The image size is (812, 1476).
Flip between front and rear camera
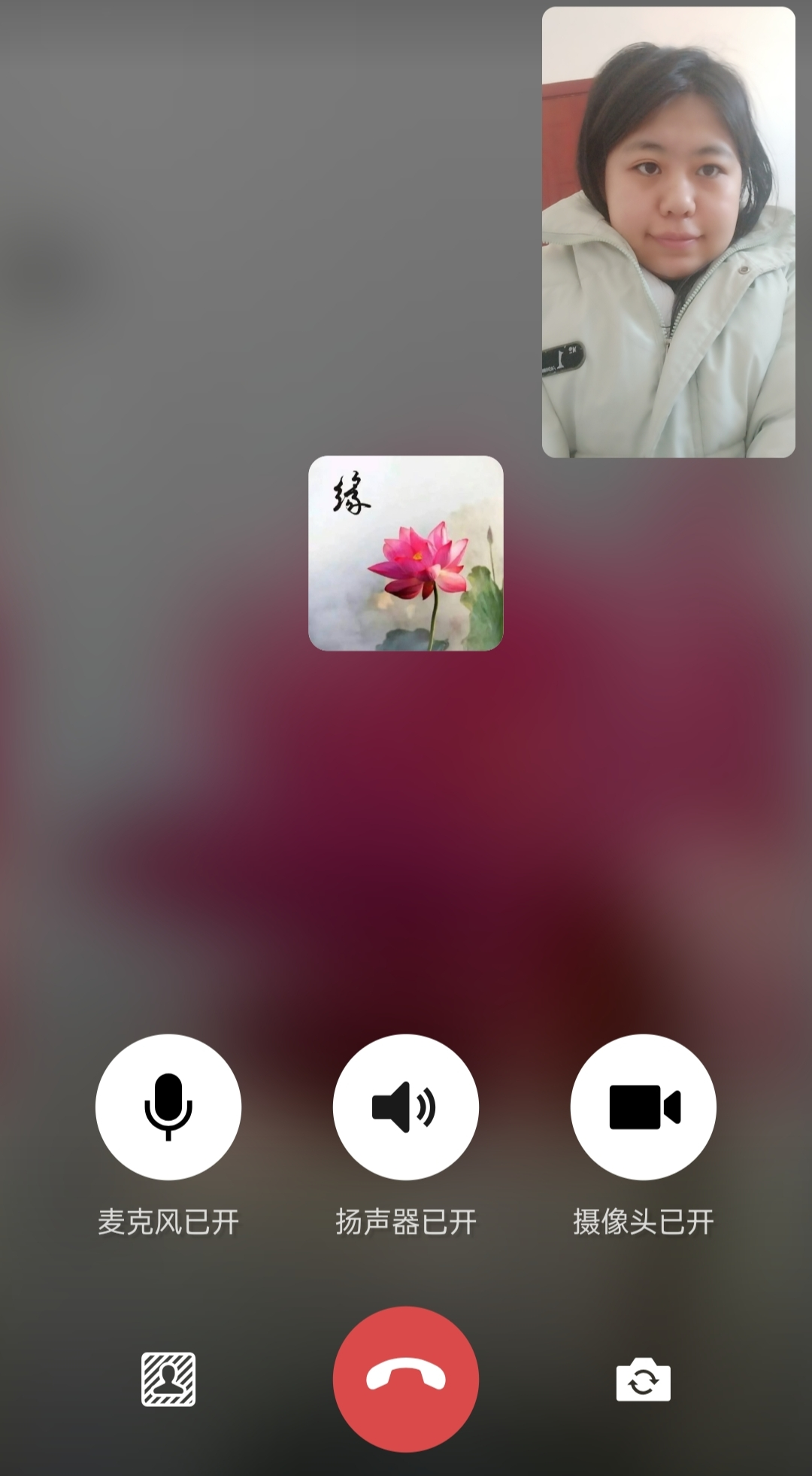[643, 1380]
